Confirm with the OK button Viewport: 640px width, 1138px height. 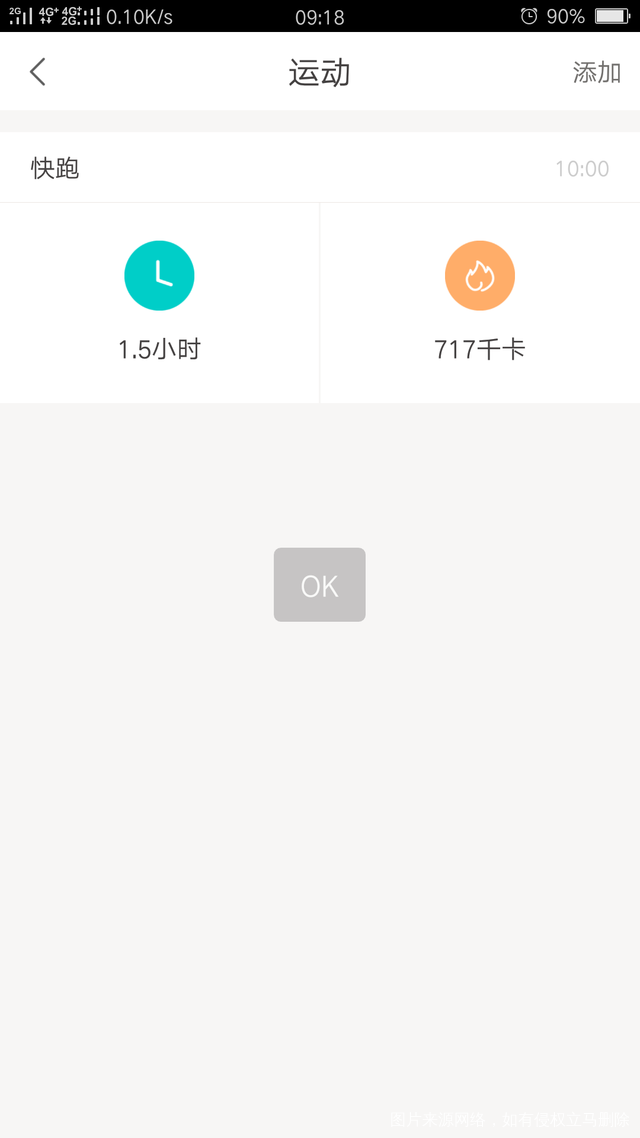[319, 585]
